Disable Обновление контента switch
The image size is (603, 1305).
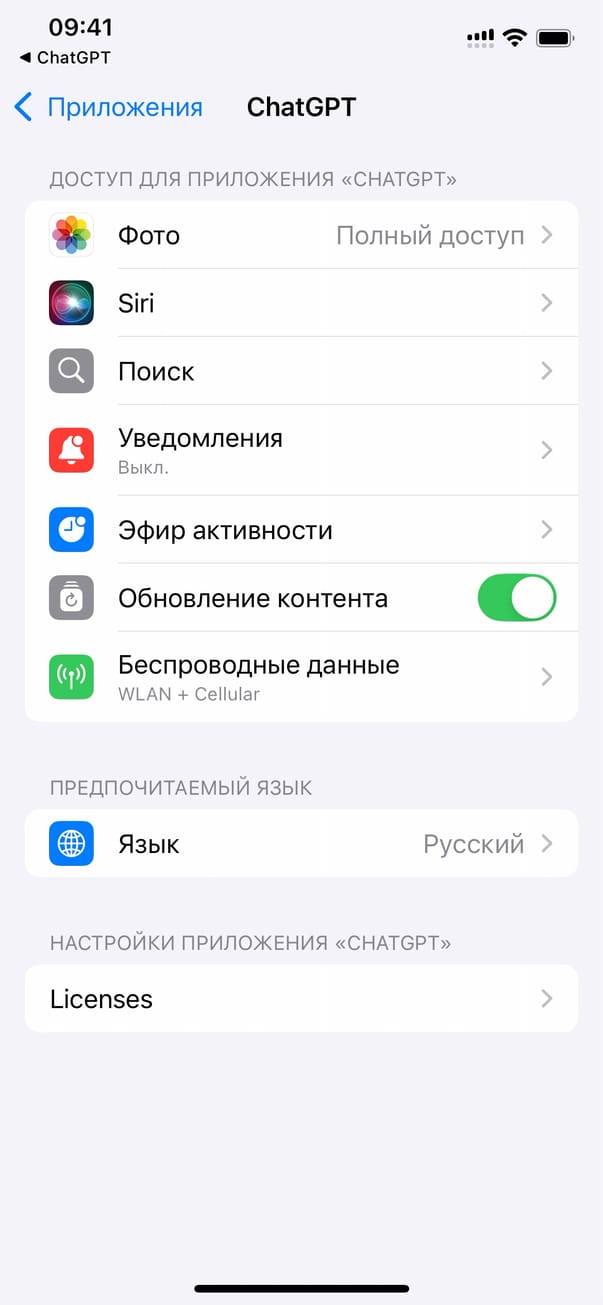pos(516,598)
